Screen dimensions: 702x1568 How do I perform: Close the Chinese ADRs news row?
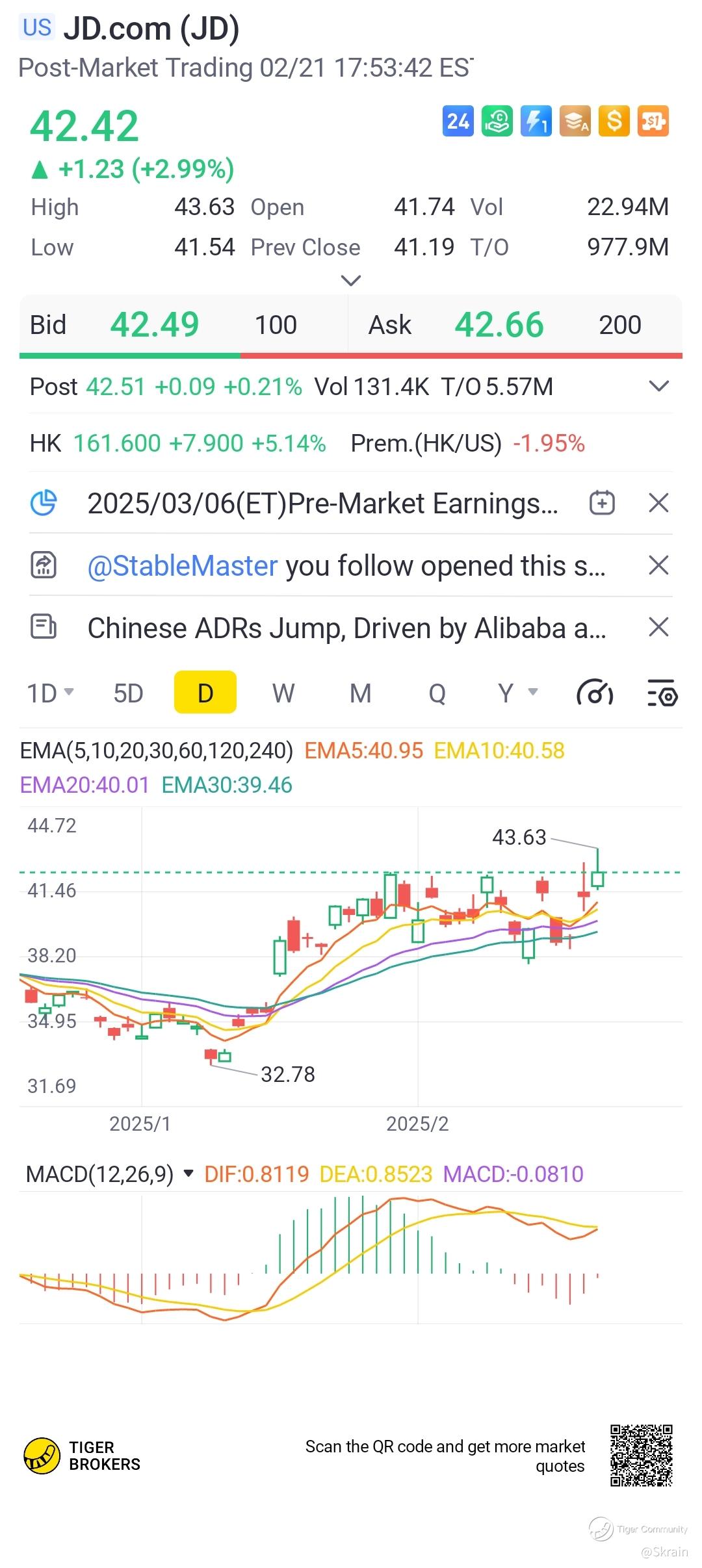pos(658,628)
